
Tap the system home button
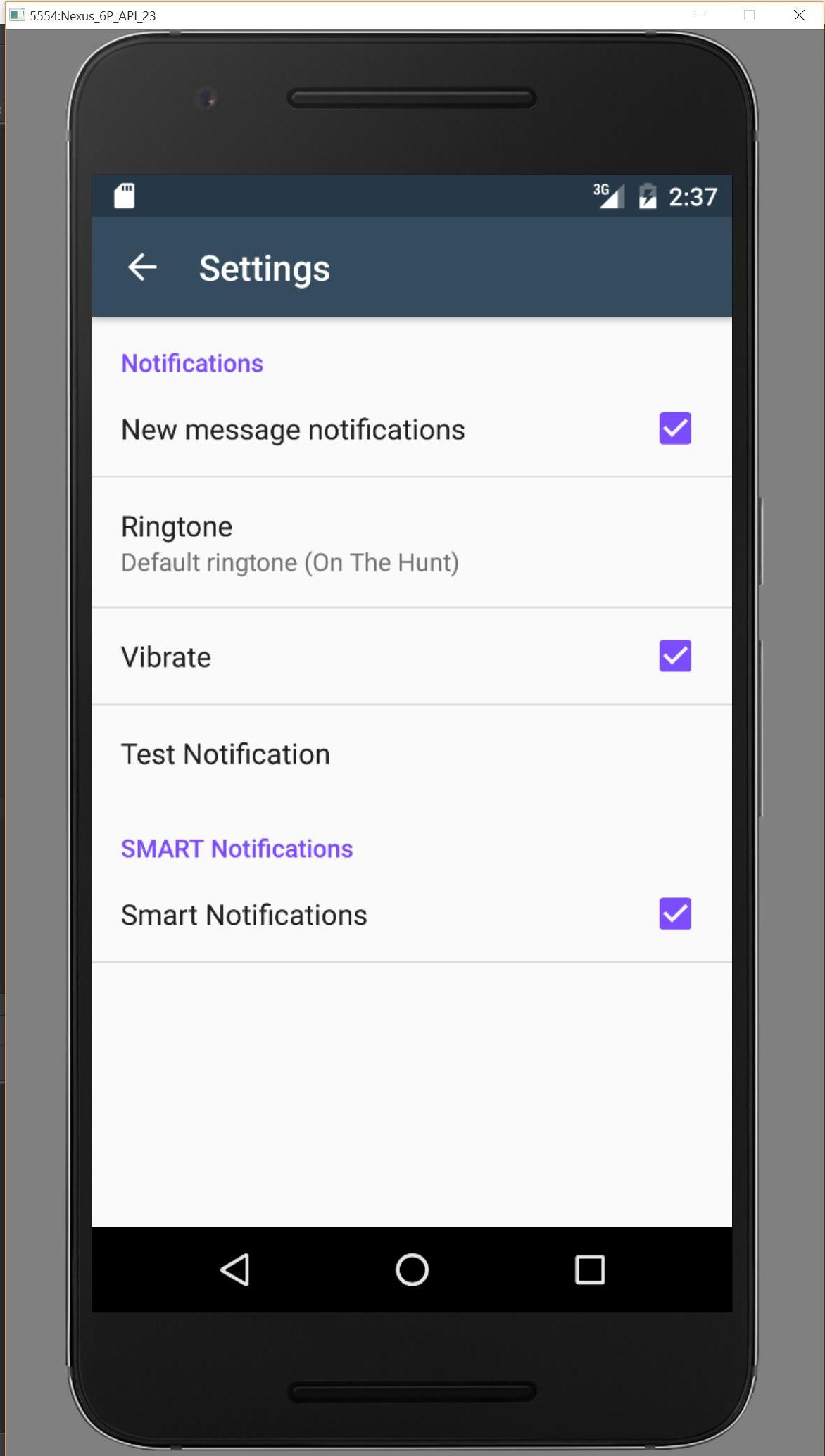tap(412, 1270)
